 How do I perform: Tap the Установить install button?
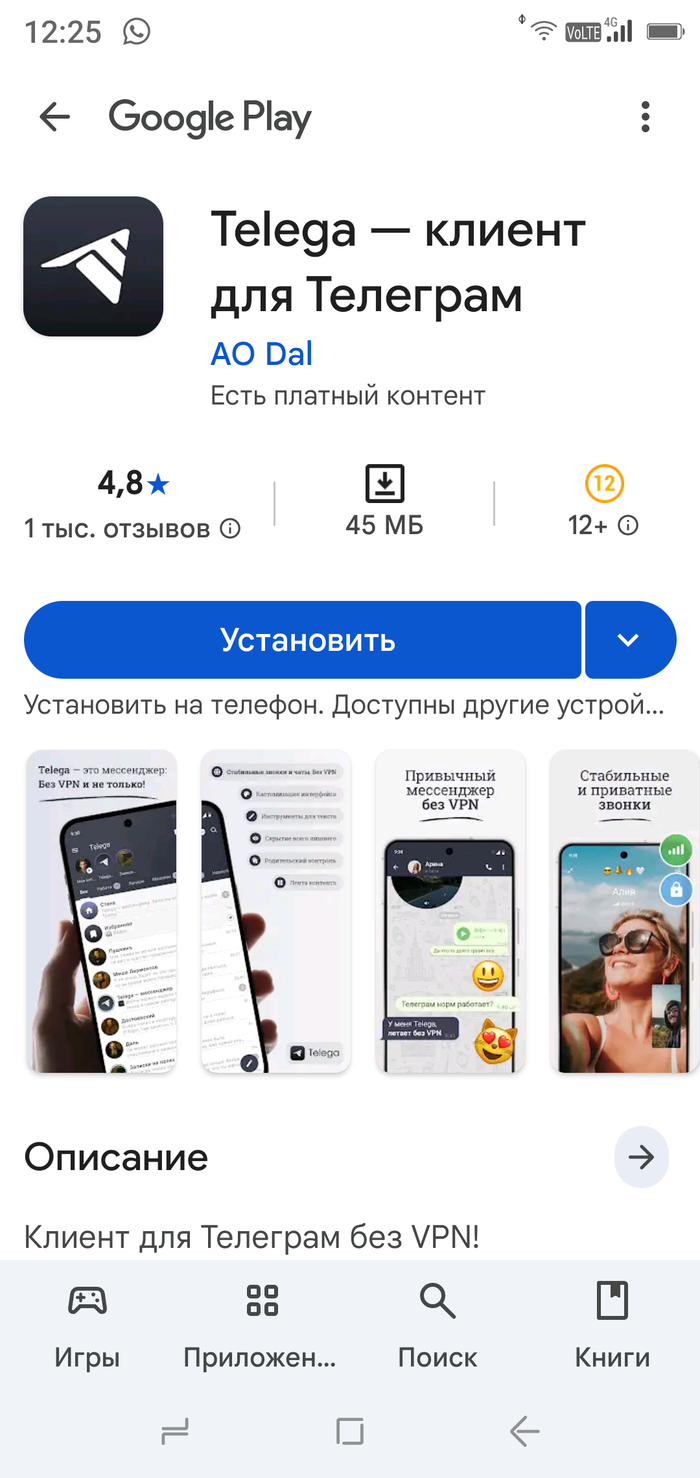(x=303, y=640)
